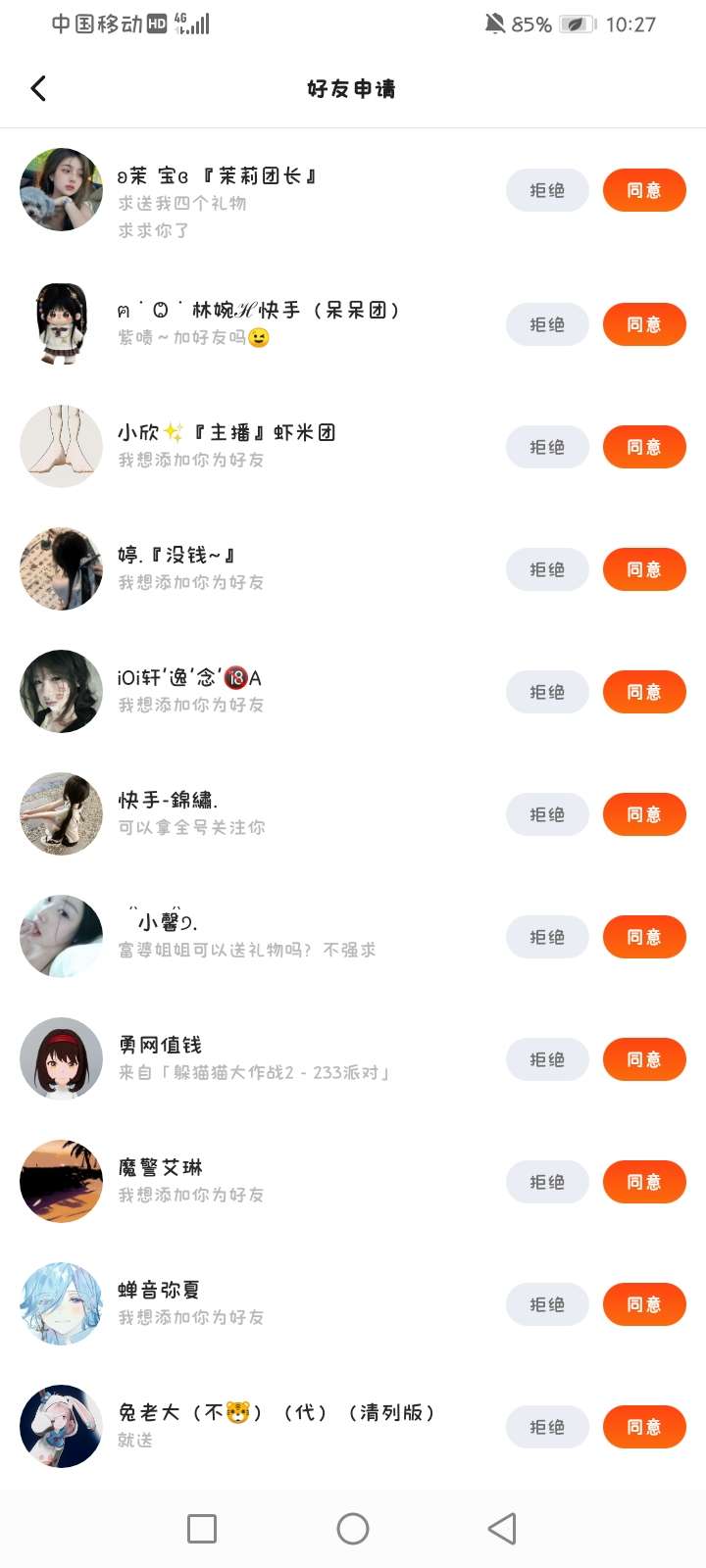Image resolution: width=706 pixels, height=1568 pixels.
Task: Go back from the 好友申请 page
Action: (38, 88)
